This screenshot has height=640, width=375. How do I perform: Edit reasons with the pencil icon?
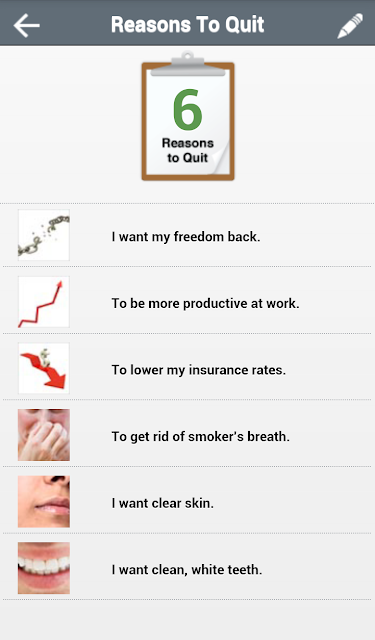(350, 26)
